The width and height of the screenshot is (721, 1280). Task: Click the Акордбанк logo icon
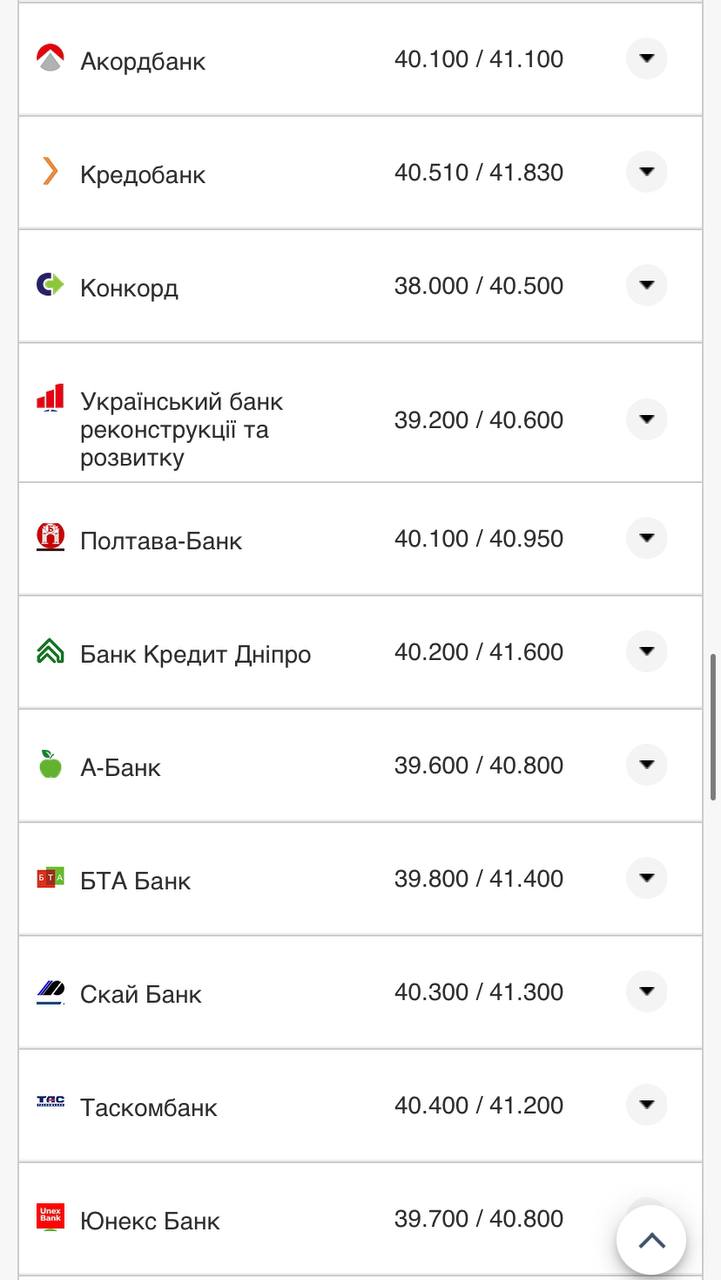coord(48,58)
